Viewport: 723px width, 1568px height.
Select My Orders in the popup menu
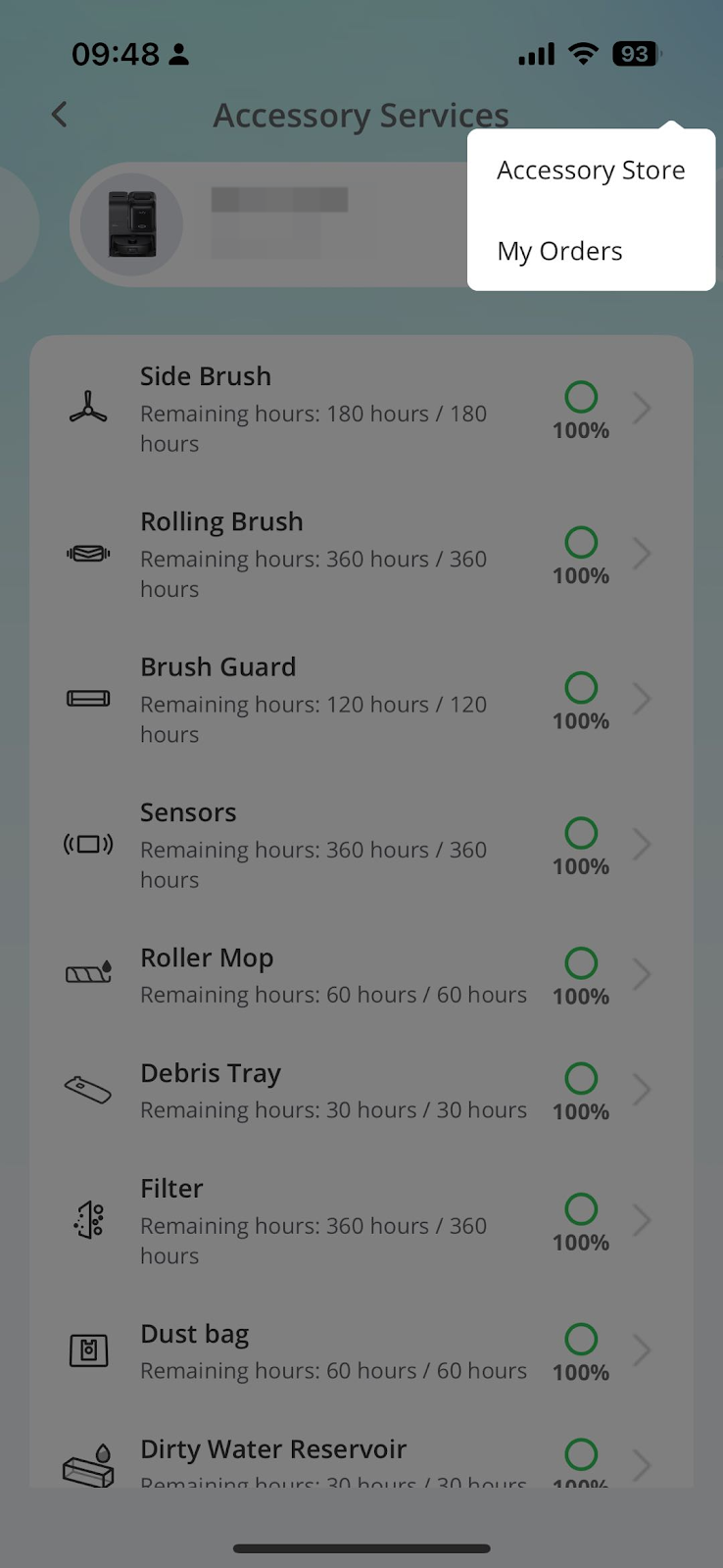pos(559,252)
